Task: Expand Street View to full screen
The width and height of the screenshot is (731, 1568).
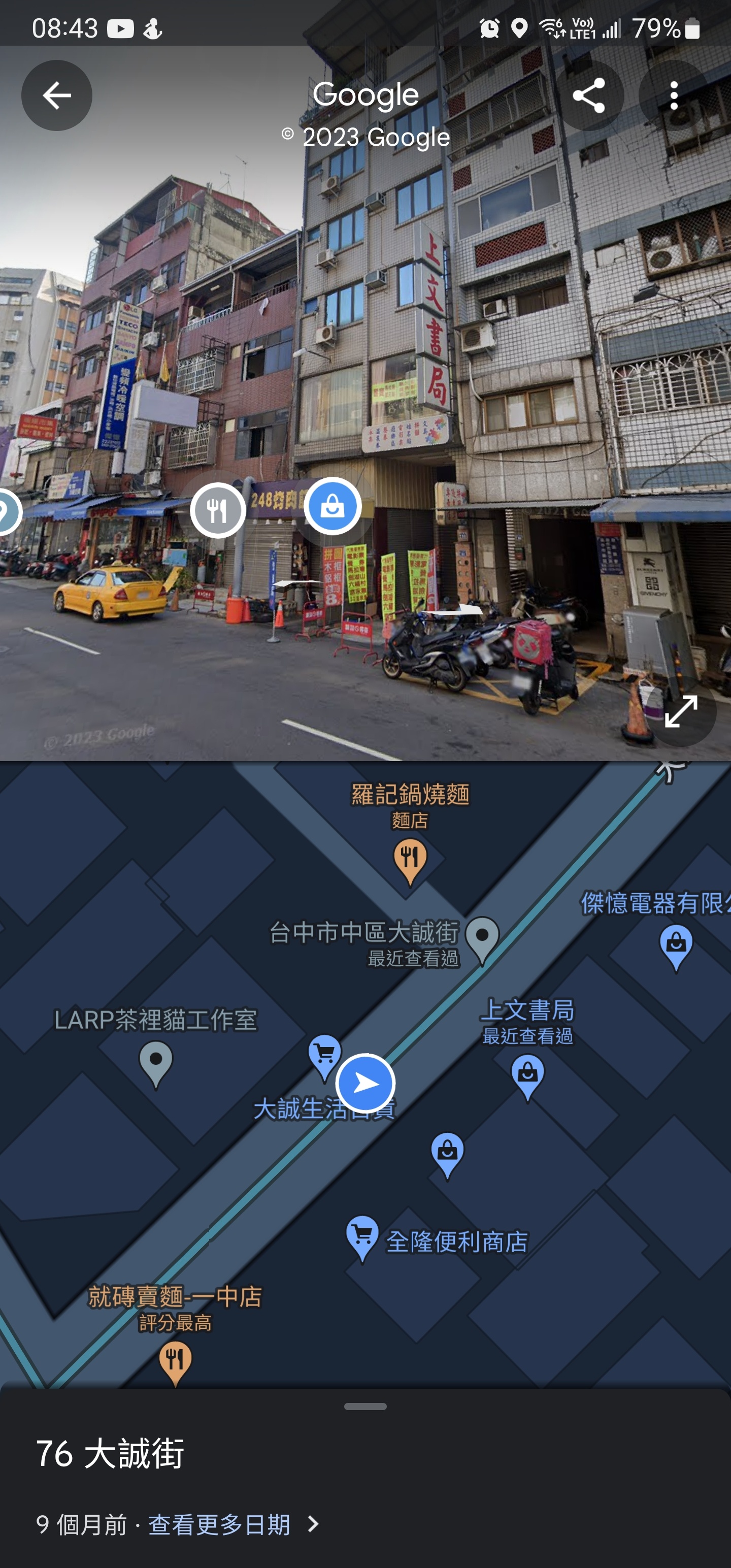Action: [x=680, y=711]
